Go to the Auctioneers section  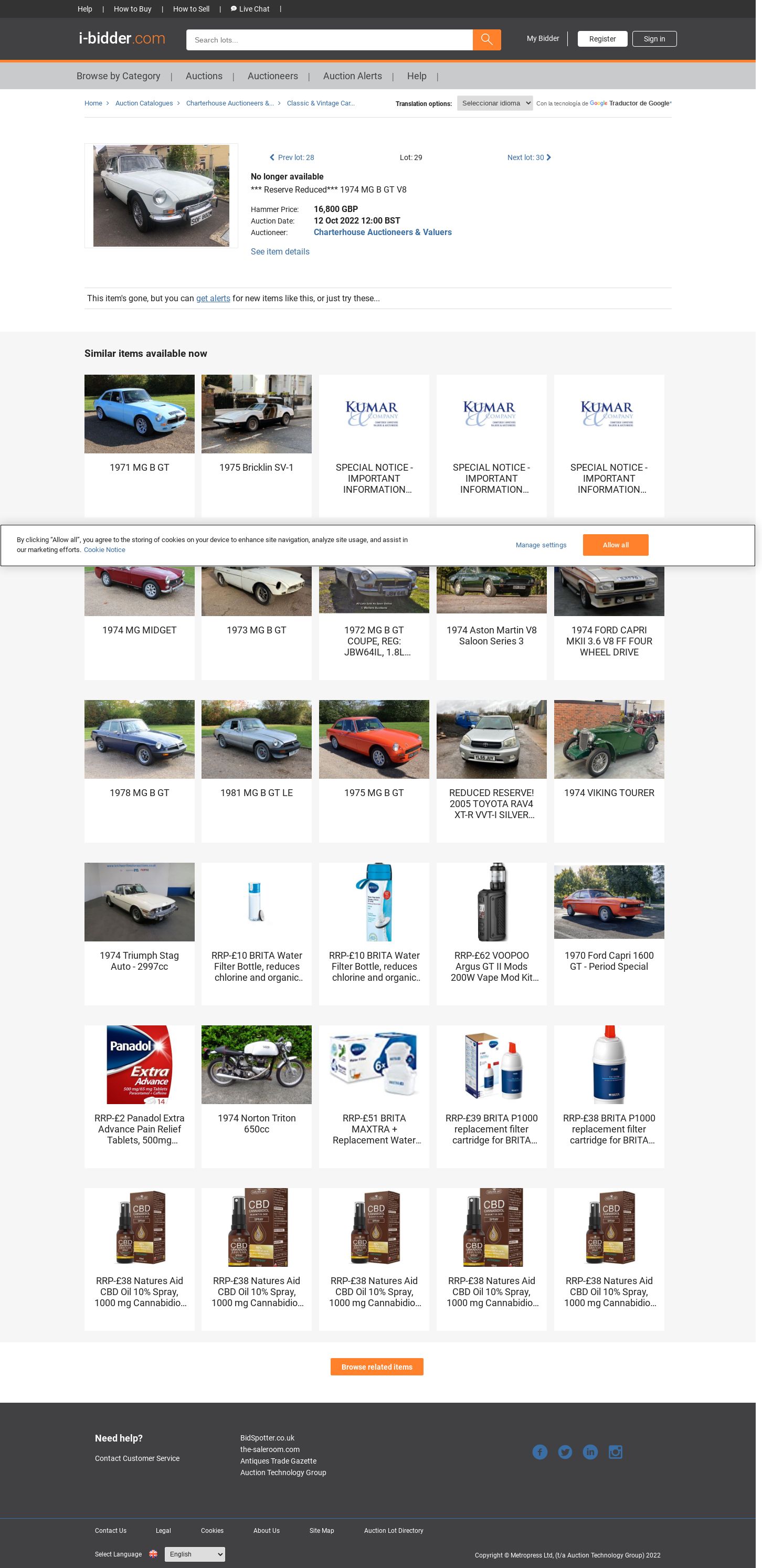(x=272, y=76)
